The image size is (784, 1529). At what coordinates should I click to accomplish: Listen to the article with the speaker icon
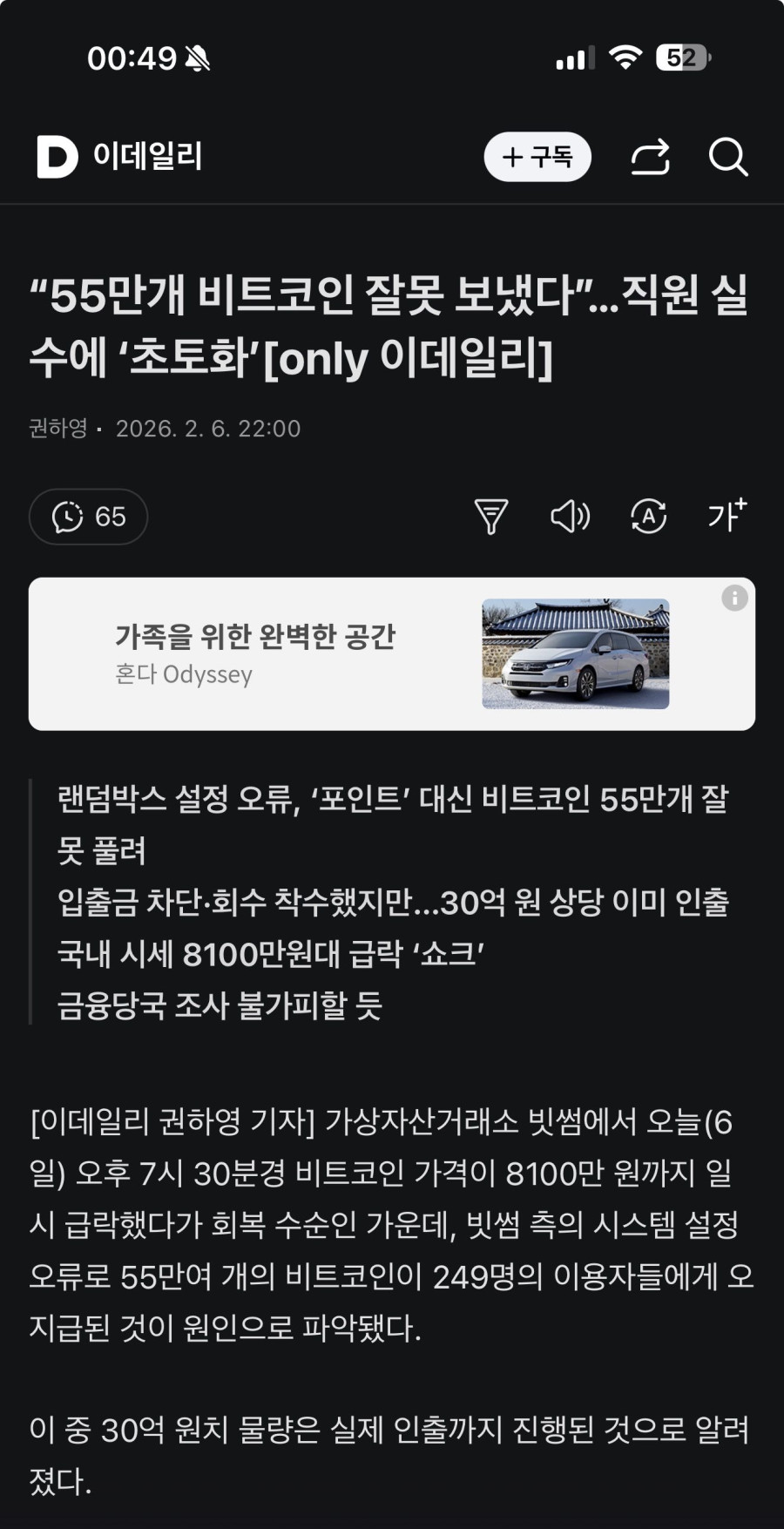coord(570,517)
